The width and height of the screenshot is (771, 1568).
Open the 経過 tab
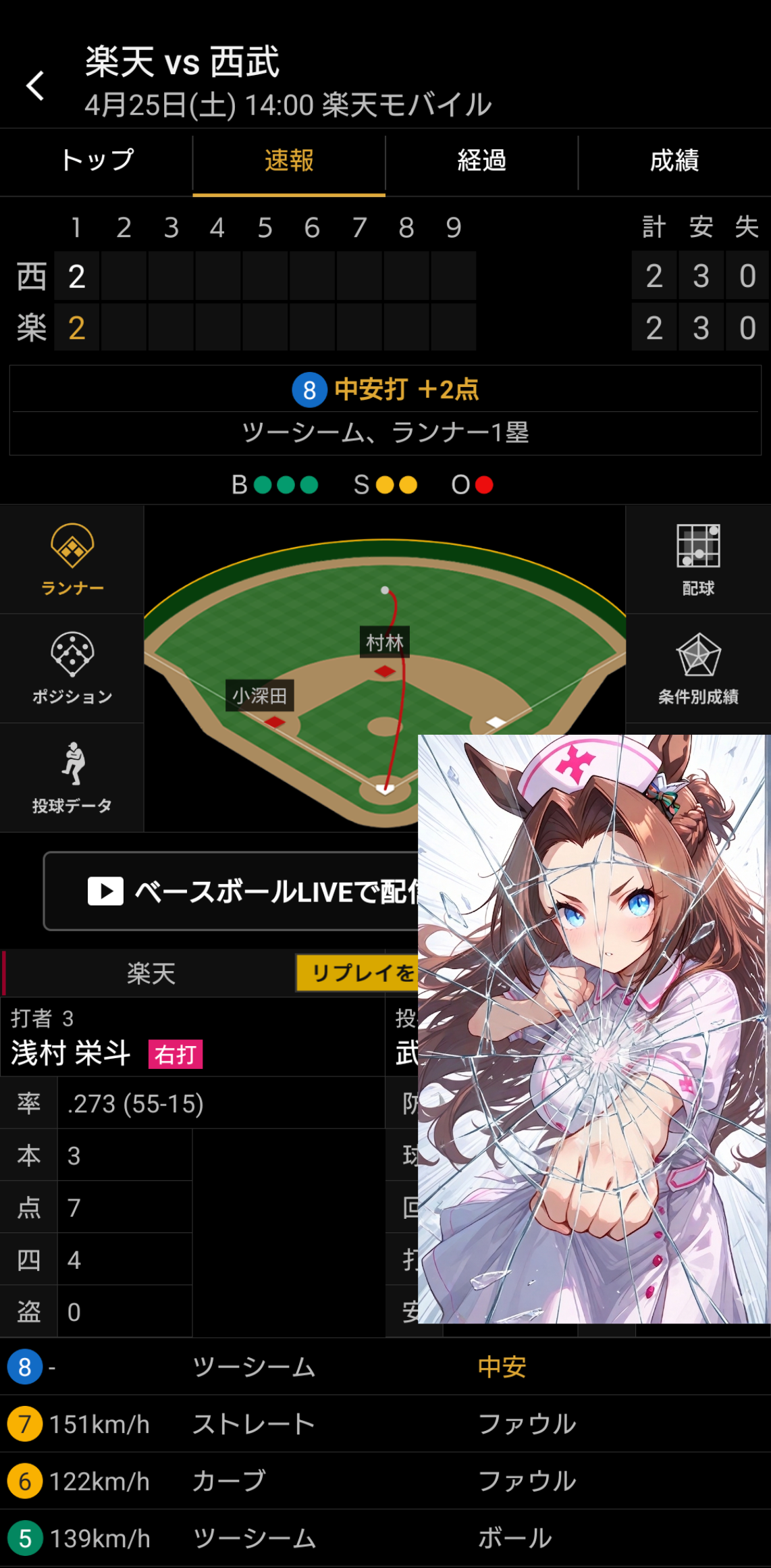pos(481,161)
